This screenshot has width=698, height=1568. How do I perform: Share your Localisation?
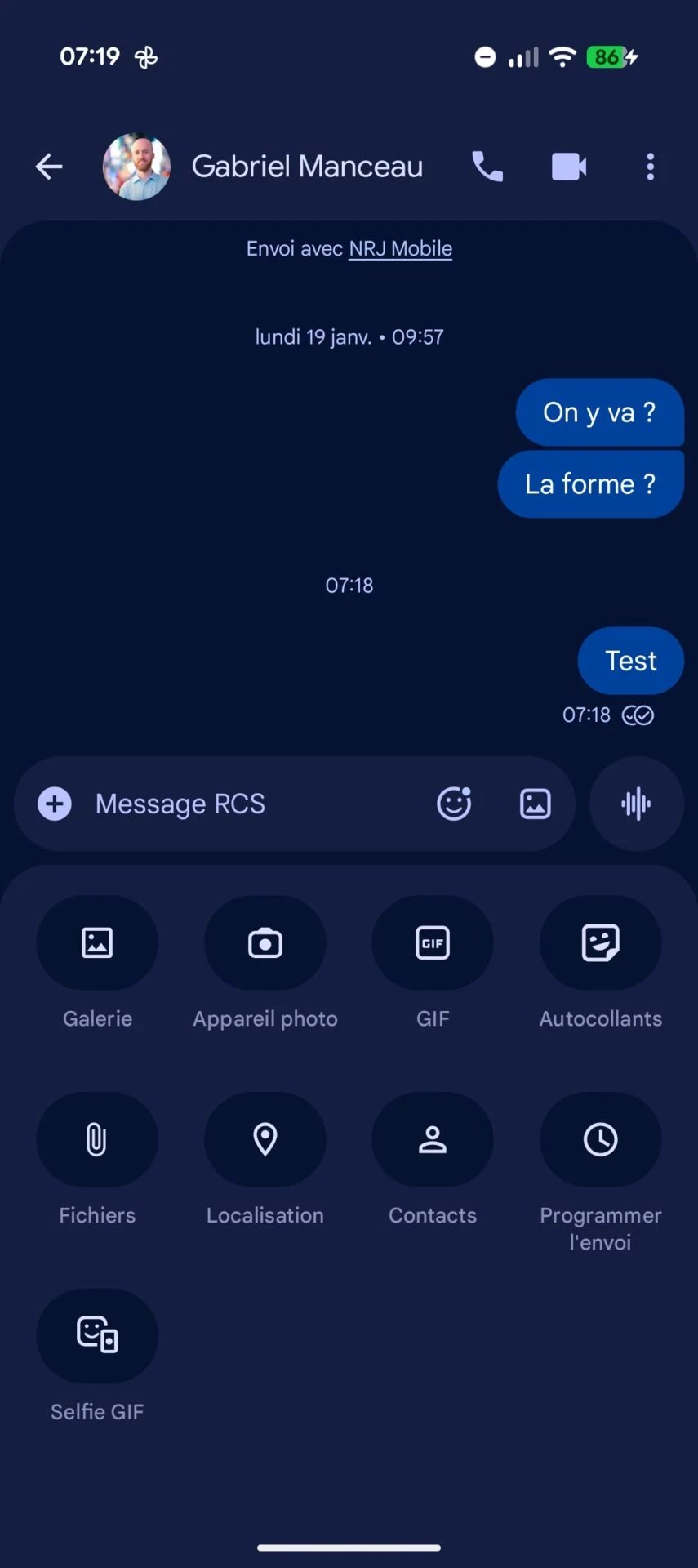pos(265,1139)
